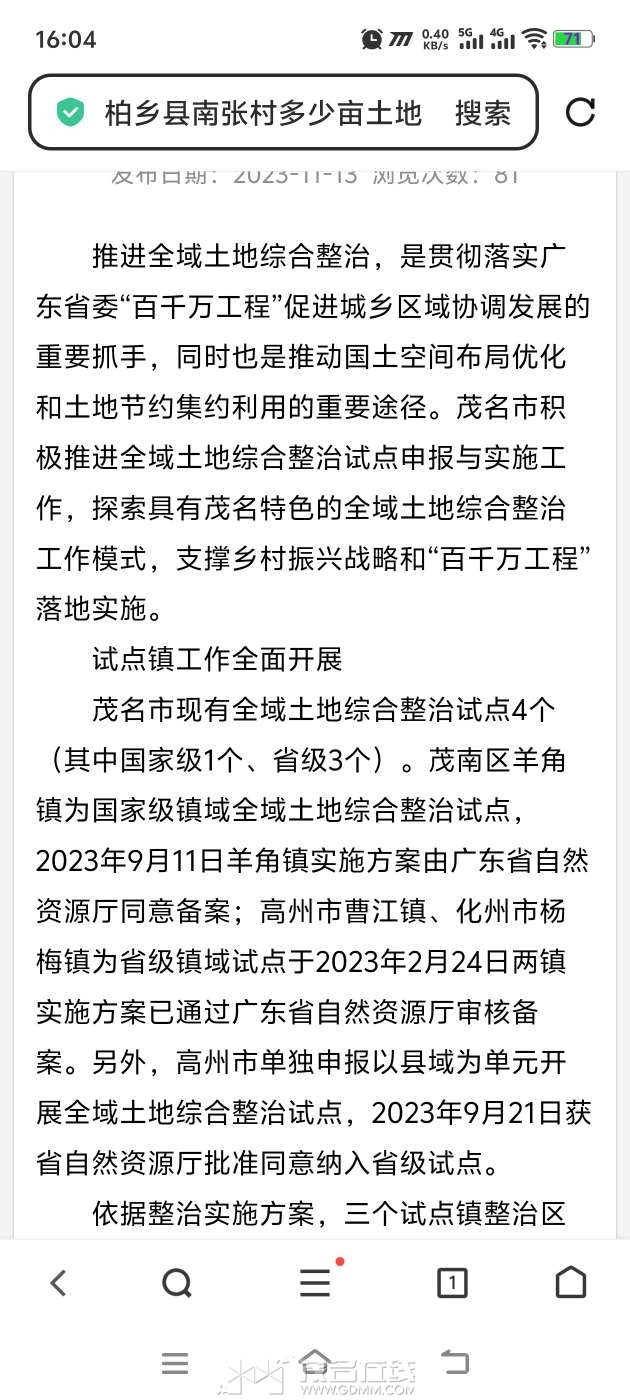The width and height of the screenshot is (630, 1400).
Task: Tap the system navigation back button
Action: coord(455,1362)
